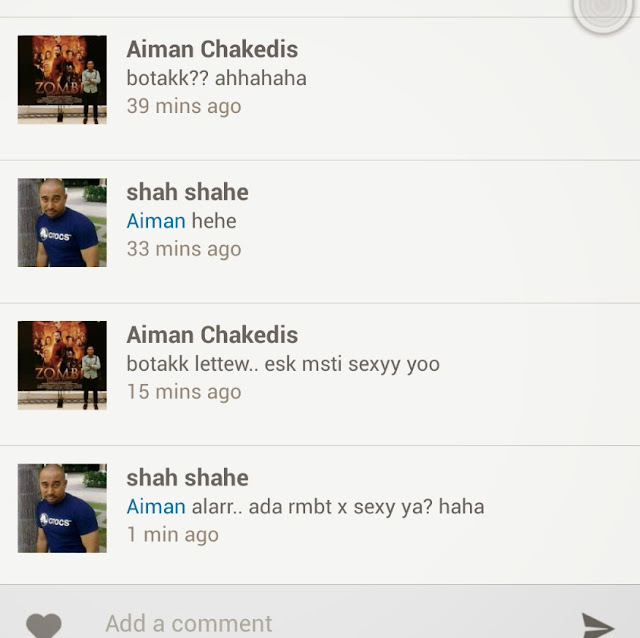640x638 pixels.
Task: Open shah shahe's avatar on the 33 mins ago comment
Action: tap(62, 222)
